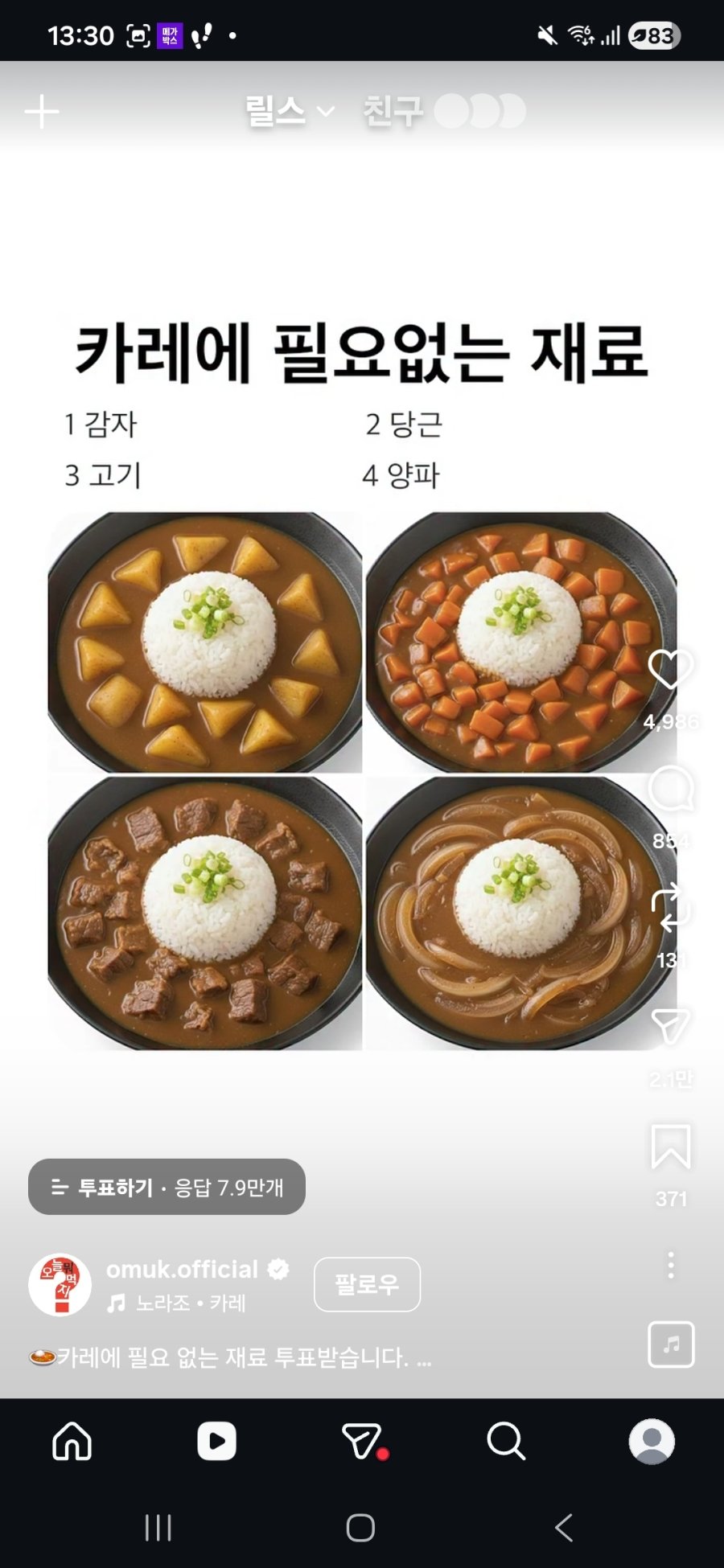Return to home feed with the house icon

pos(72,1443)
